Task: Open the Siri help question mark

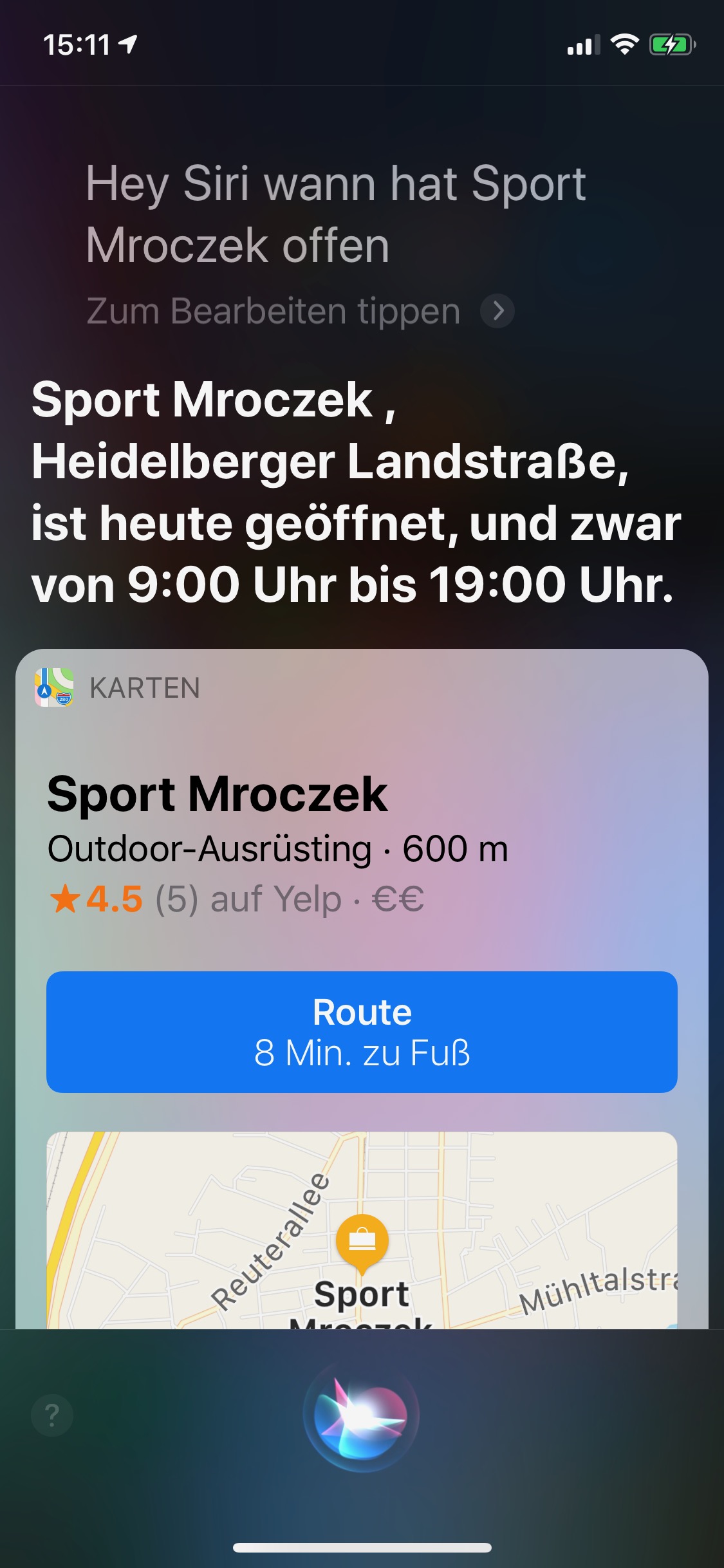Action: coord(52,1415)
